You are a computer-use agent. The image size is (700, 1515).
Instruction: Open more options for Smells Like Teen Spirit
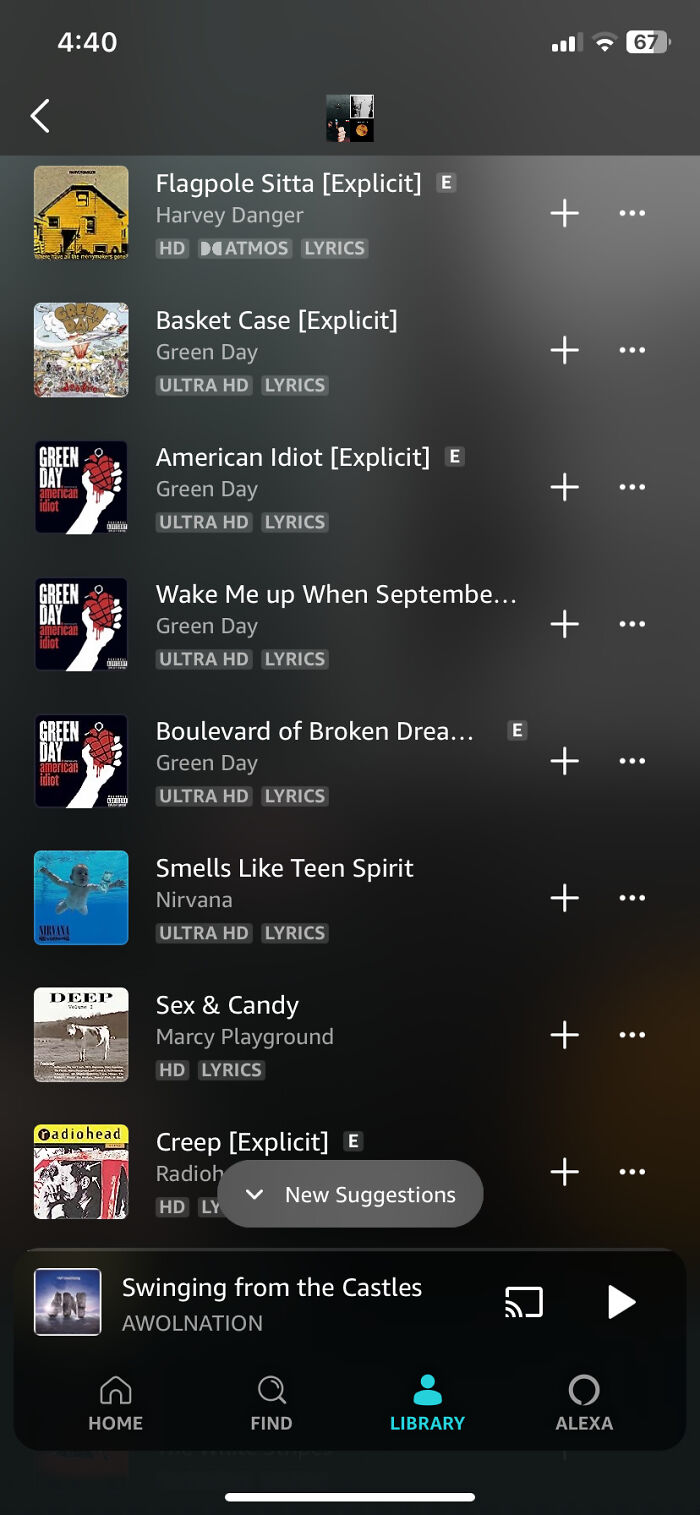[632, 898]
